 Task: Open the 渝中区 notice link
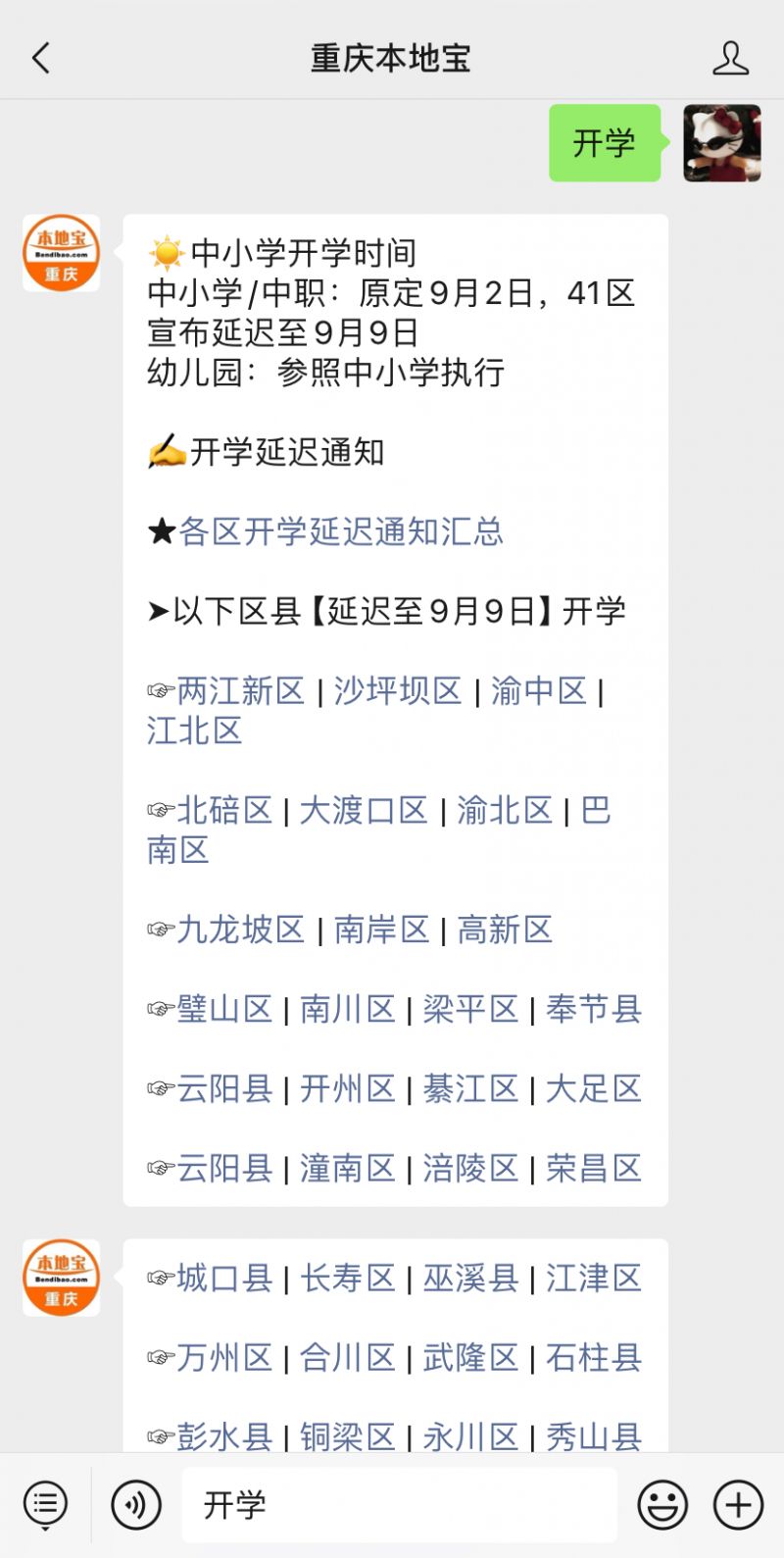[x=538, y=691]
